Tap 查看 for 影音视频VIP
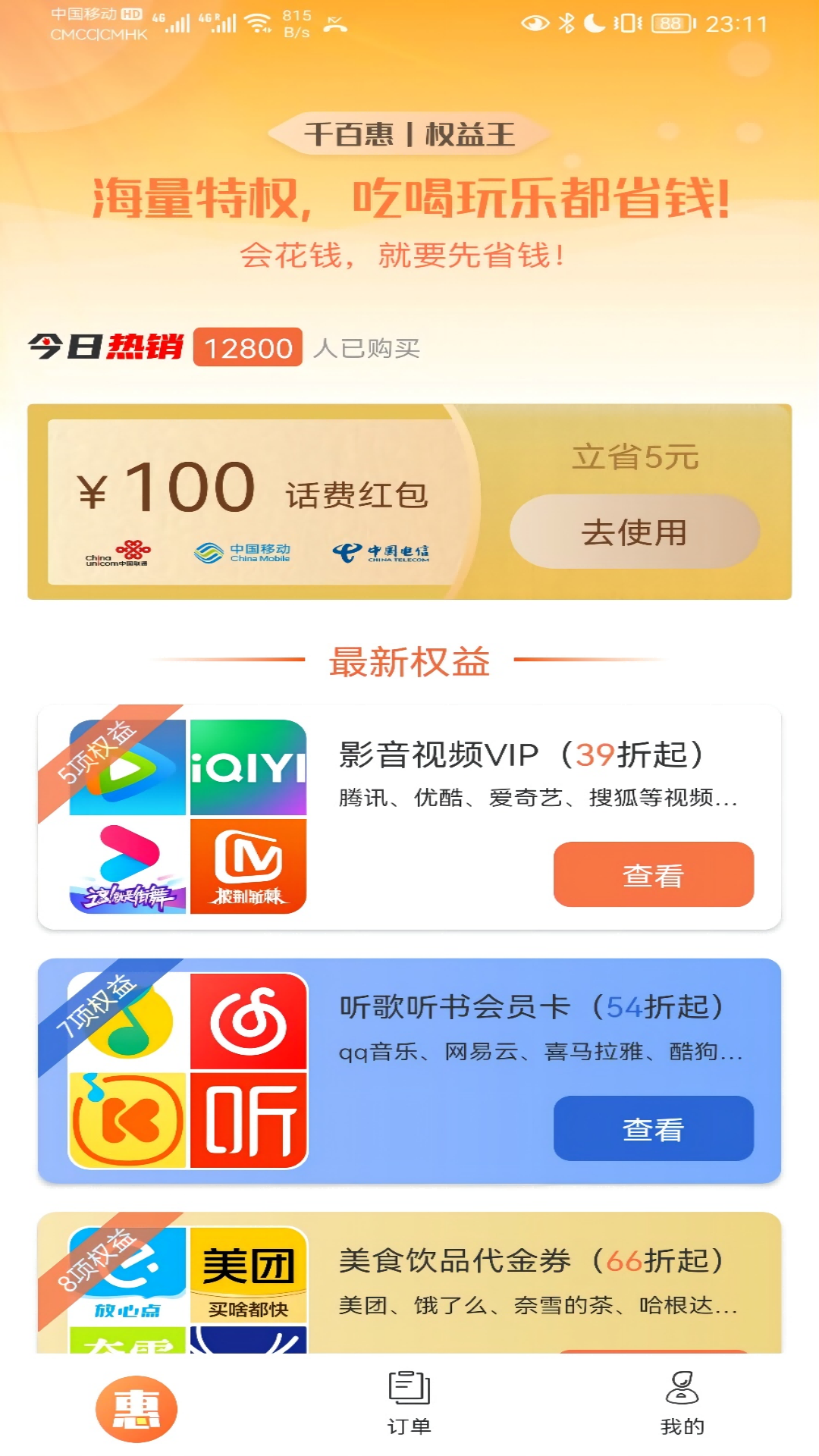This screenshot has width=819, height=1456. point(653,874)
